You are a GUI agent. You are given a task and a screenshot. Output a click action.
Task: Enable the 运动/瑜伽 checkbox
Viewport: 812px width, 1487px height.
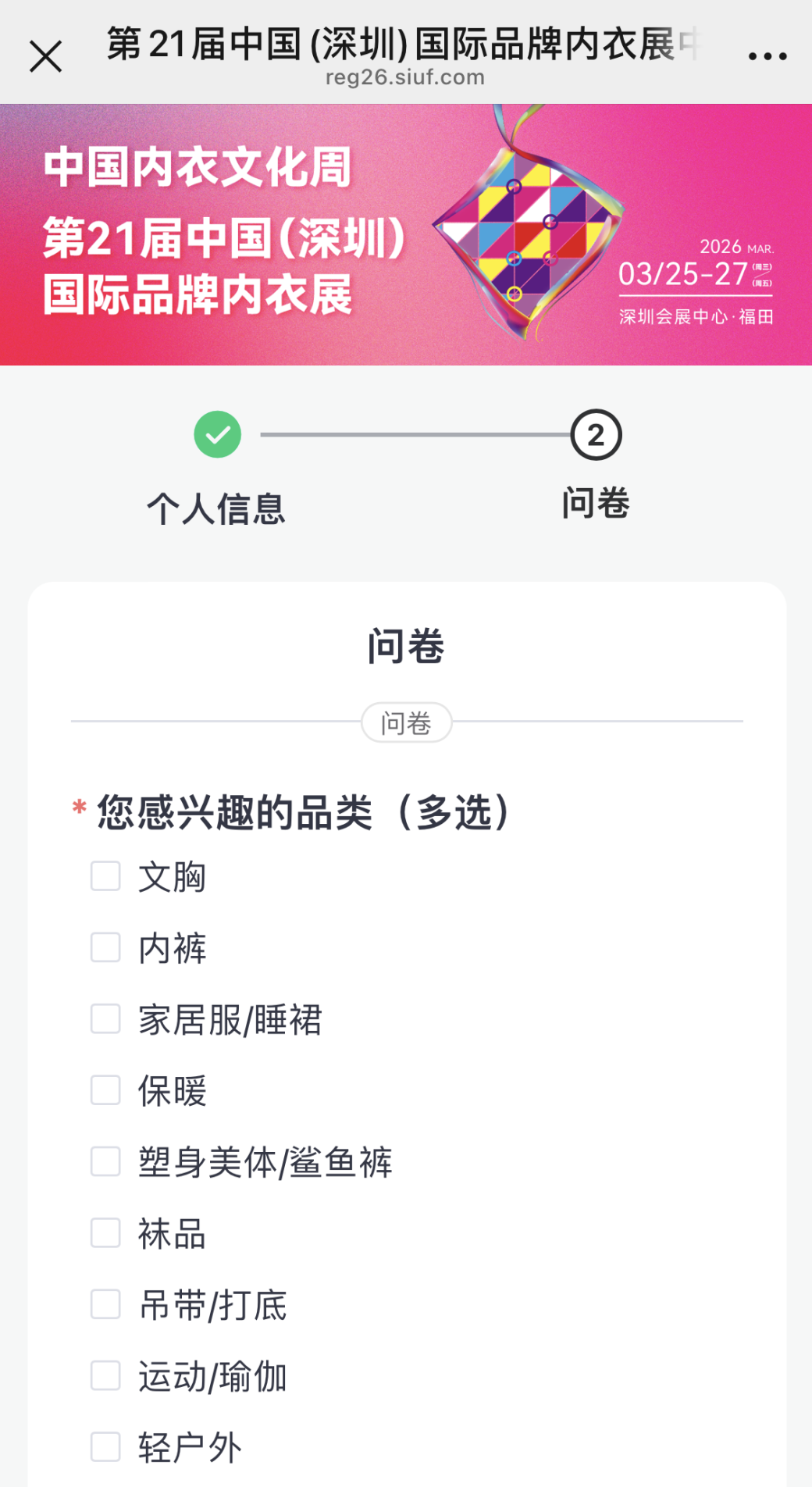pyautogui.click(x=105, y=1376)
